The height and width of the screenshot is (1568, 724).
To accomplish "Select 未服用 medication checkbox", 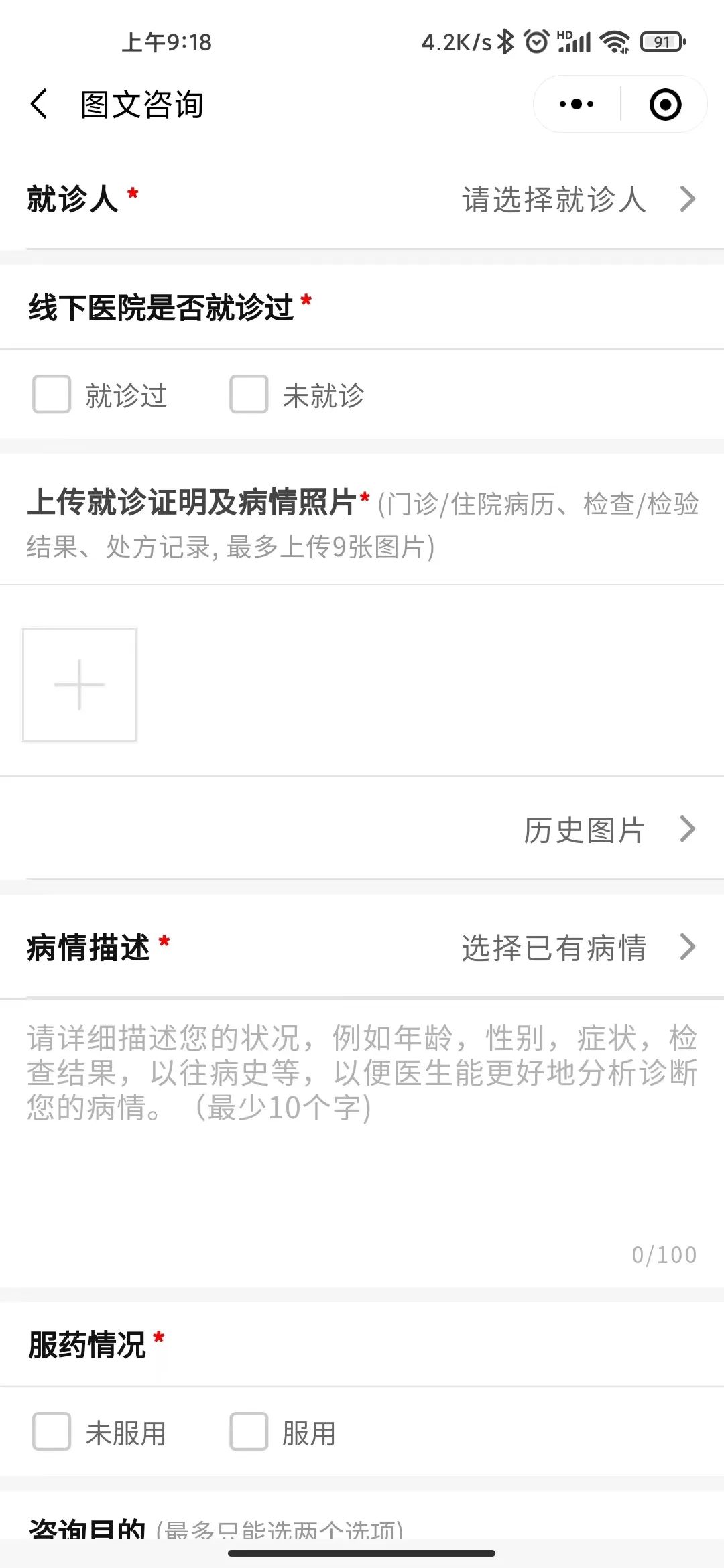I will [52, 1432].
